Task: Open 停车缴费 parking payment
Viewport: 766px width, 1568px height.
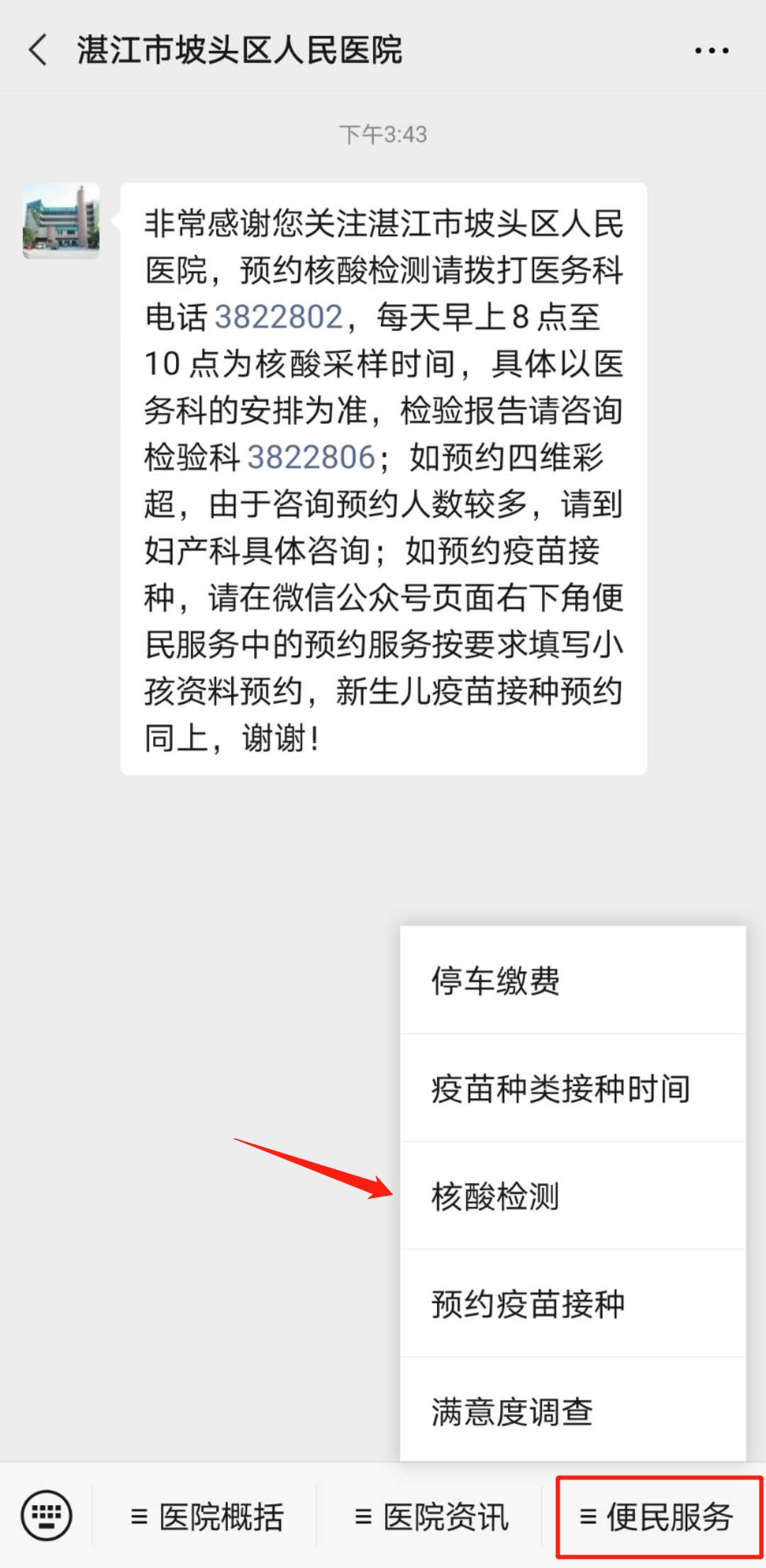Action: [573, 981]
